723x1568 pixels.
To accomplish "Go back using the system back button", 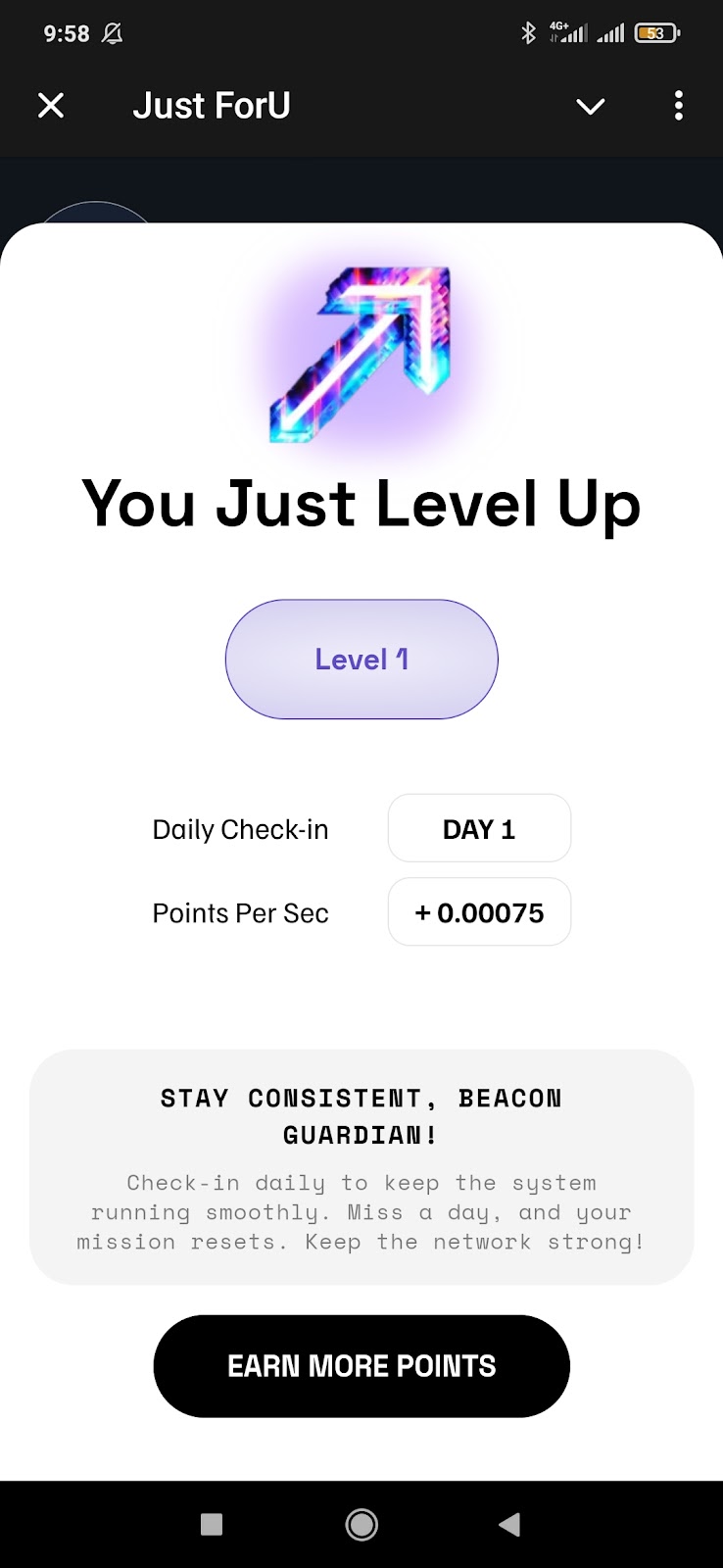I will 509,1524.
